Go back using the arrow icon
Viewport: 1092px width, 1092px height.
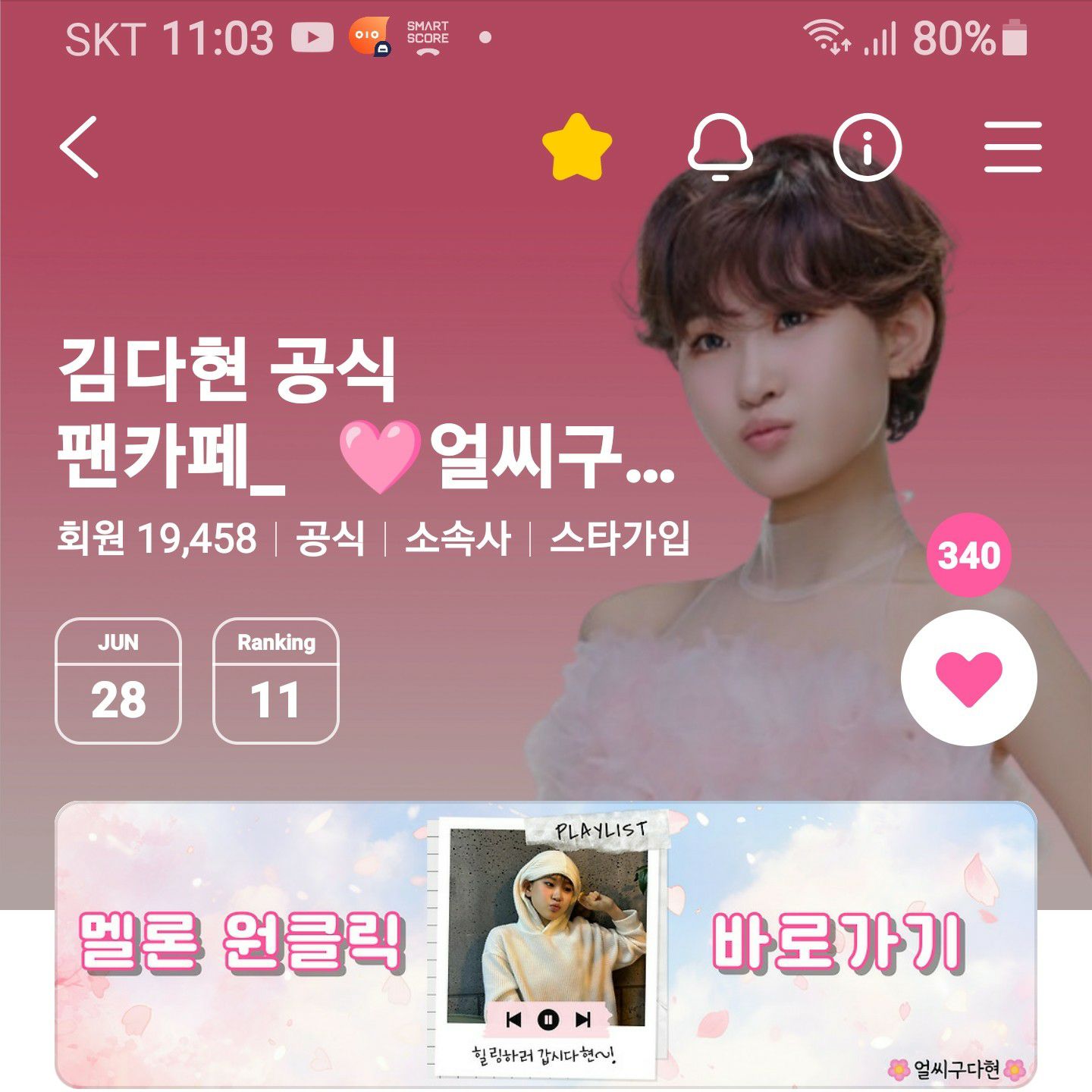[x=80, y=147]
